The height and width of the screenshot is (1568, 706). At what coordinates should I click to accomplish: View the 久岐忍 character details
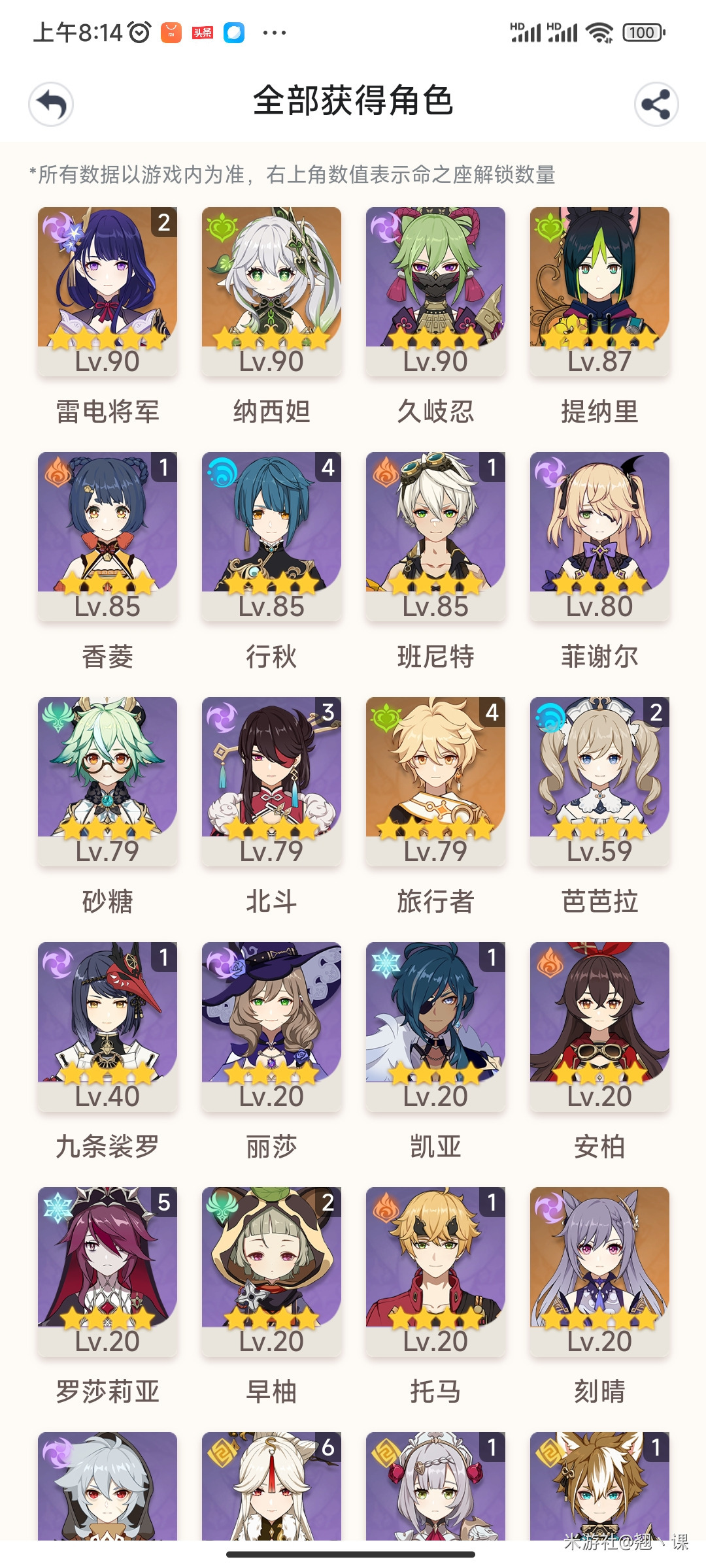tap(435, 291)
